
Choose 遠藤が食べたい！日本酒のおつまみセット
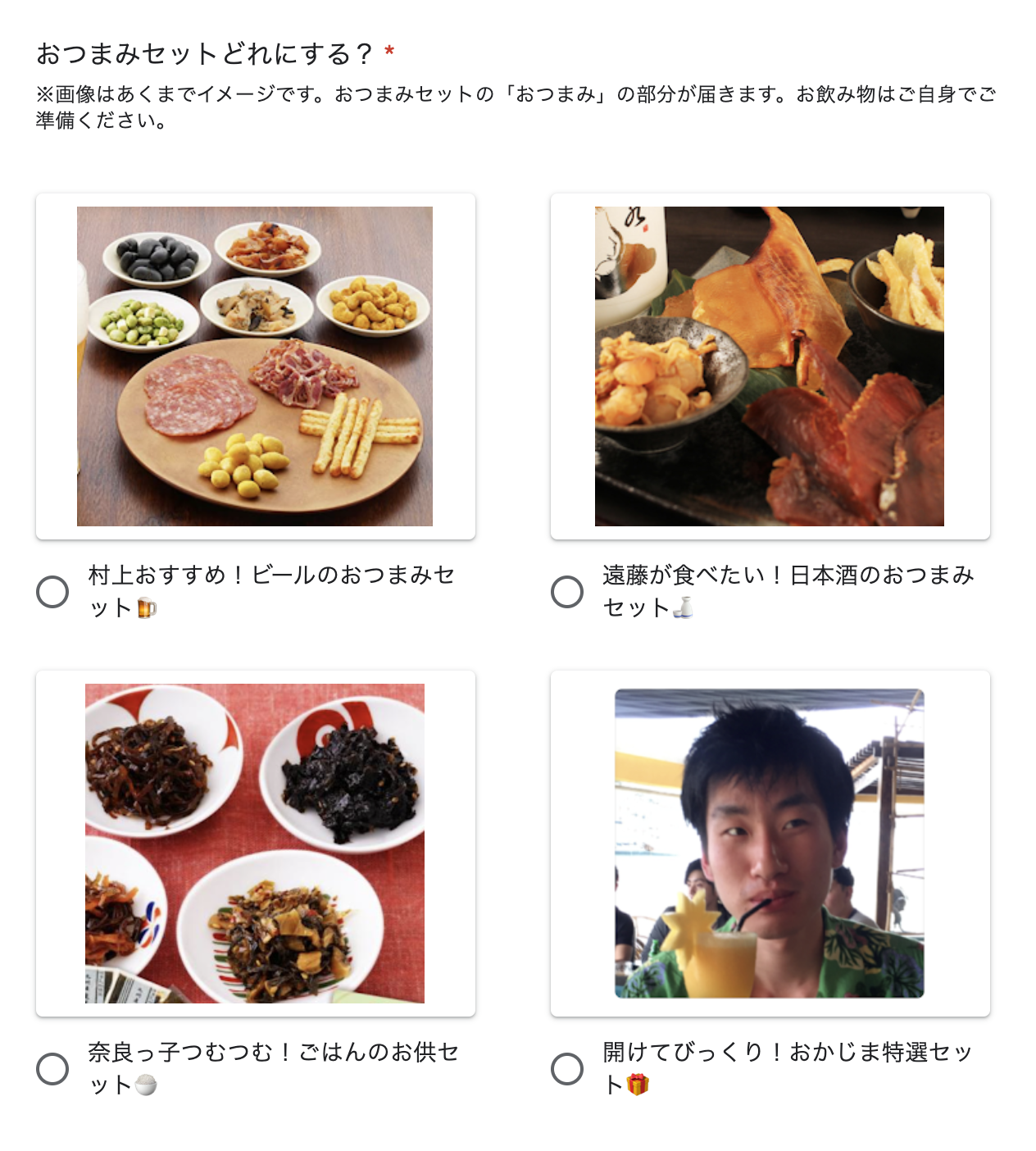(x=567, y=592)
